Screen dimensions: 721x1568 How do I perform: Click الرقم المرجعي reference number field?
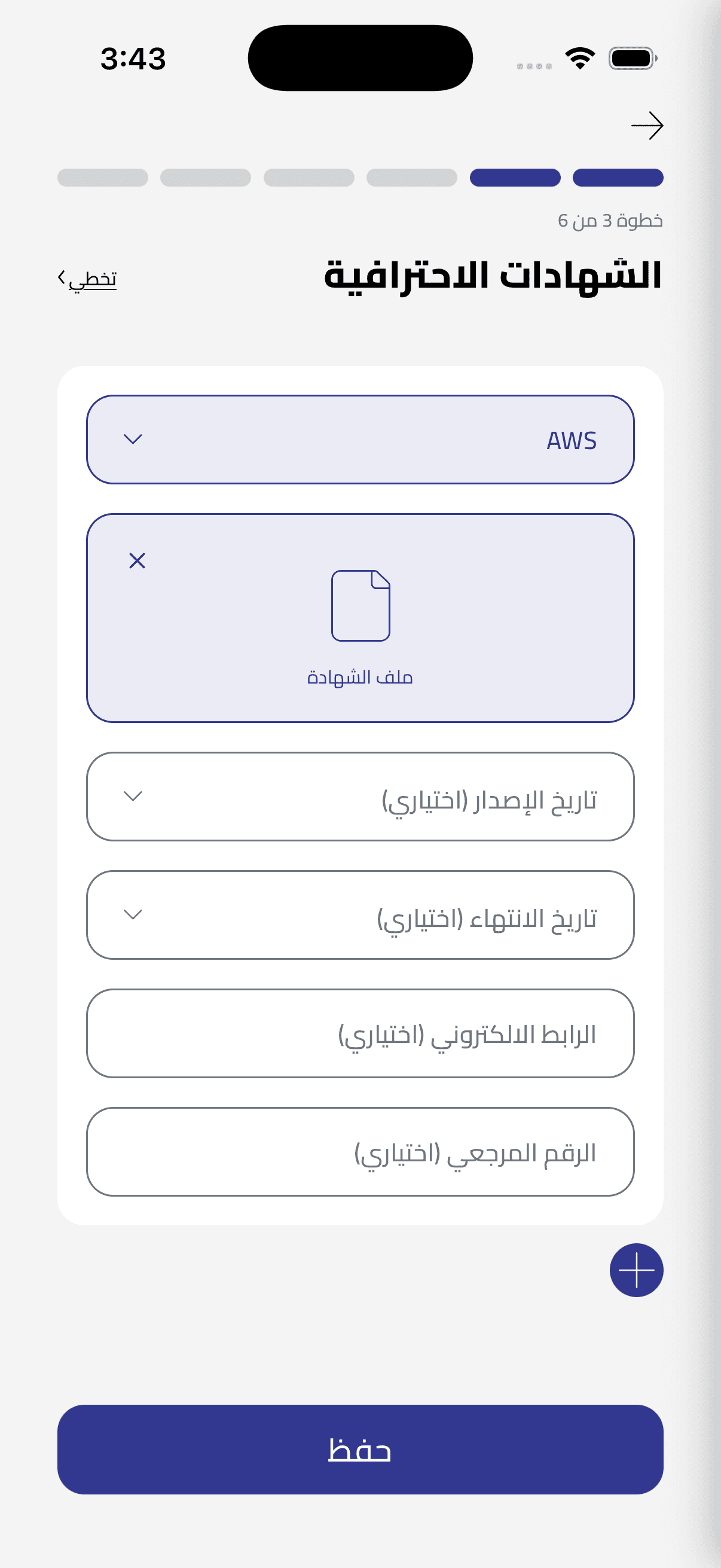coord(361,1152)
